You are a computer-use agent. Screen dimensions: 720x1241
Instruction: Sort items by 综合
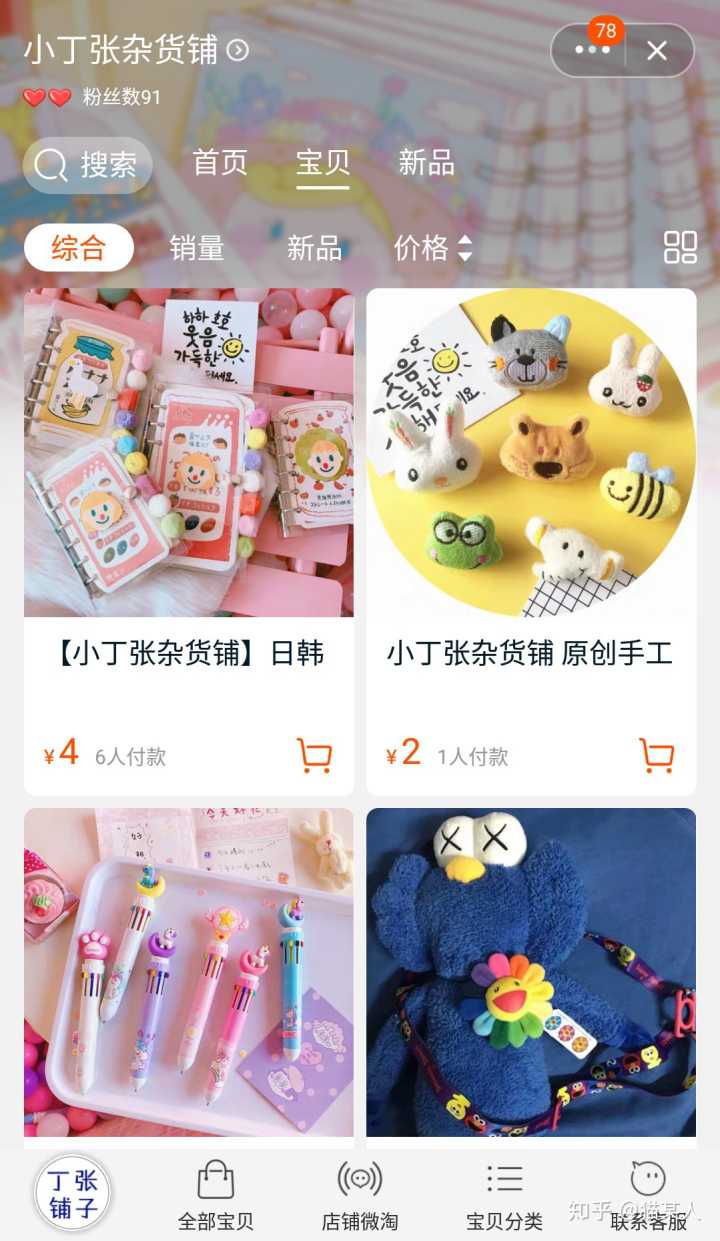click(x=79, y=248)
